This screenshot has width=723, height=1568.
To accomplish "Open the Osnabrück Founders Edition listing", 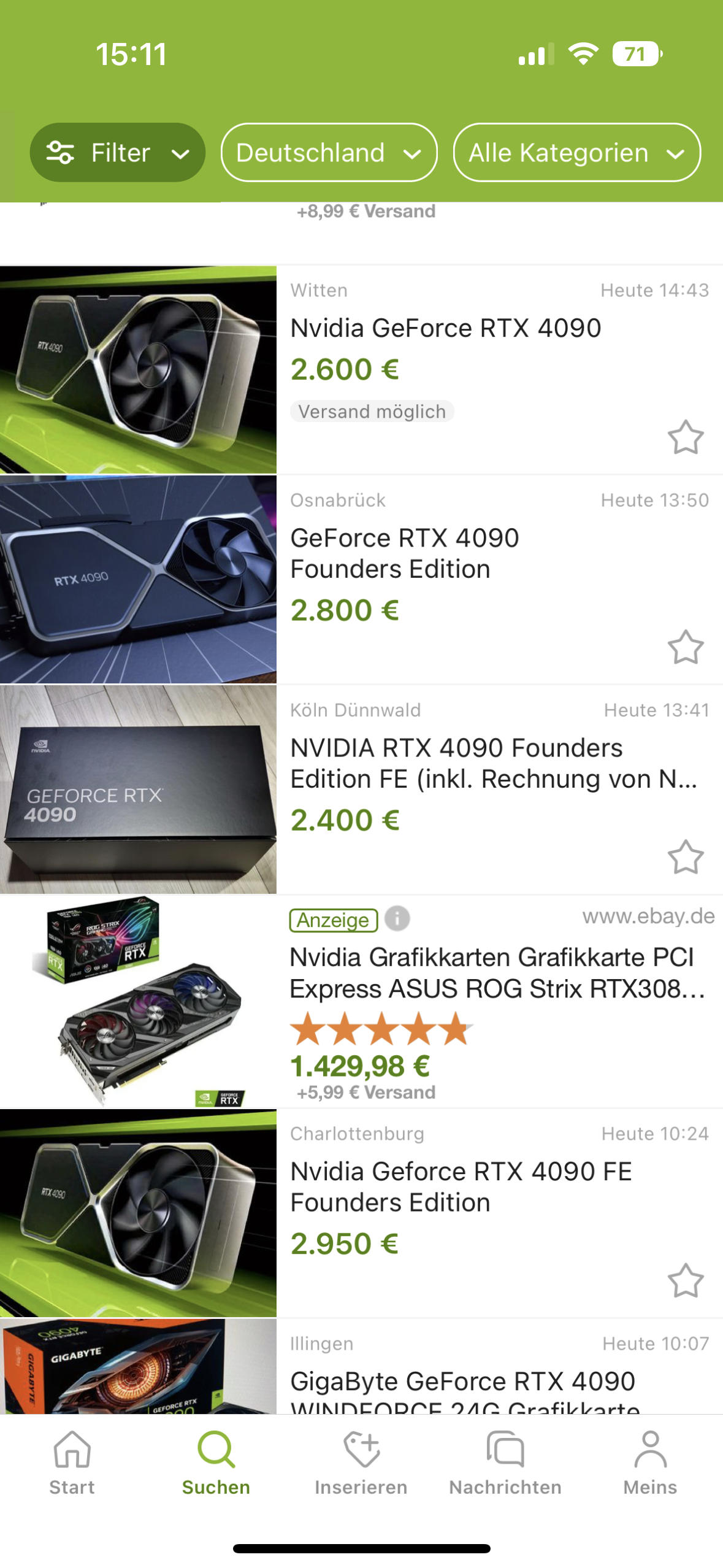I will 405,552.
